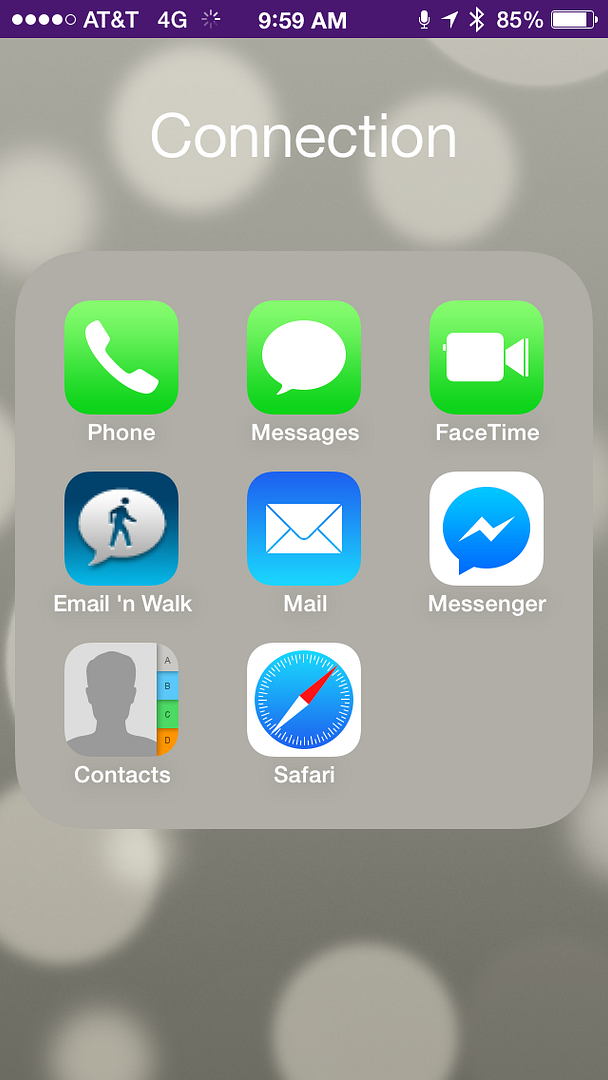Open the Contacts app
608x1080 pixels.
click(x=121, y=700)
